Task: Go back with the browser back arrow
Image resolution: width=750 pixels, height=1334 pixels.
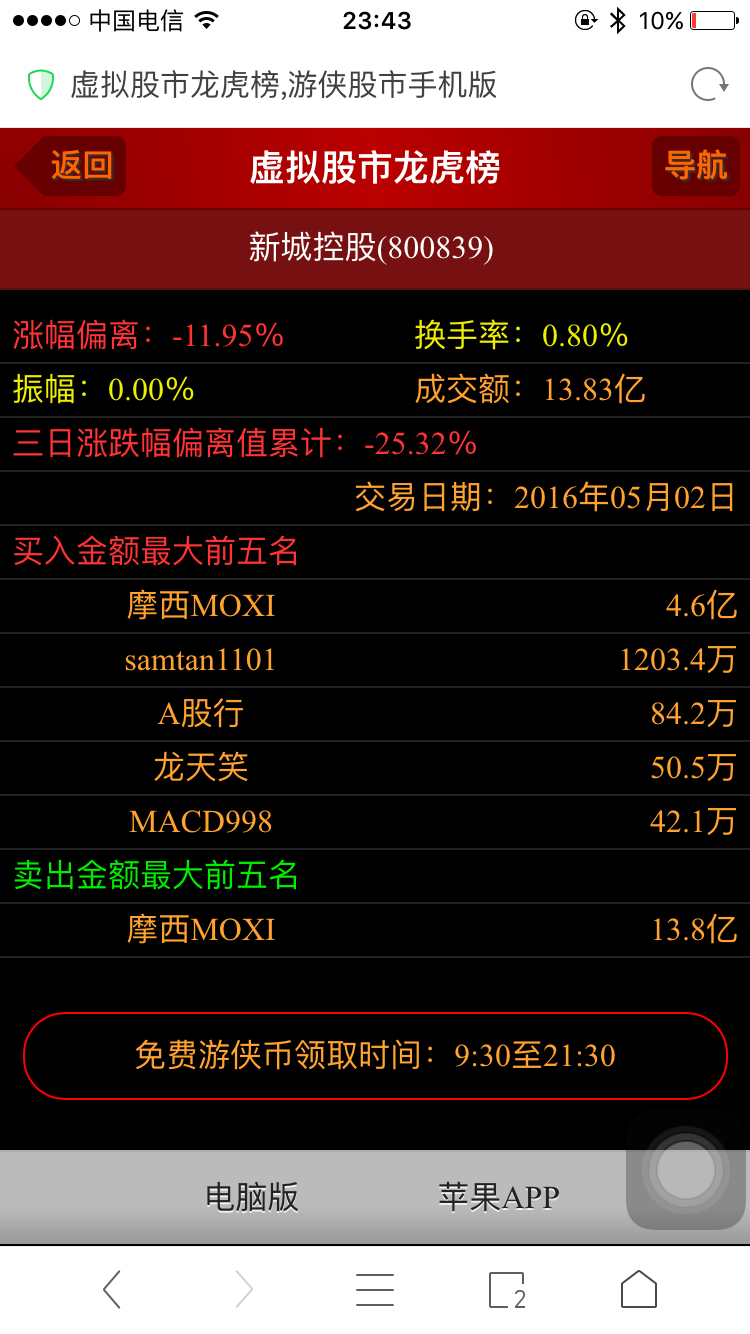Action: [x=112, y=1289]
